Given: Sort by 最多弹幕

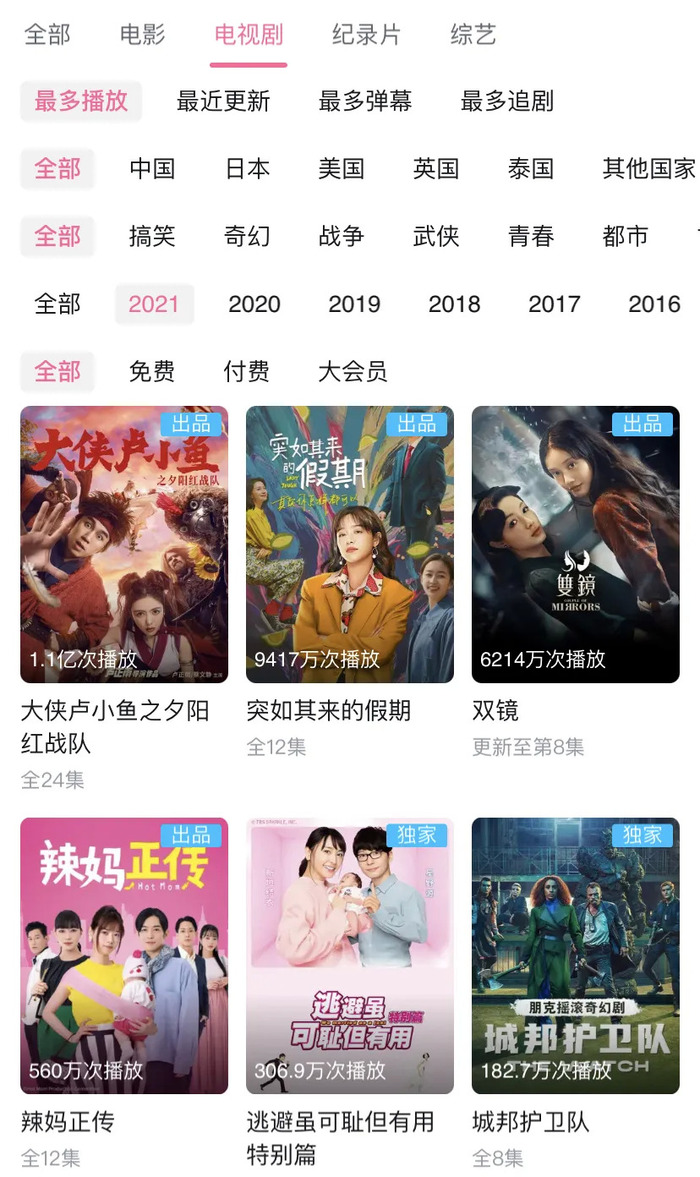Looking at the screenshot, I should point(365,101).
